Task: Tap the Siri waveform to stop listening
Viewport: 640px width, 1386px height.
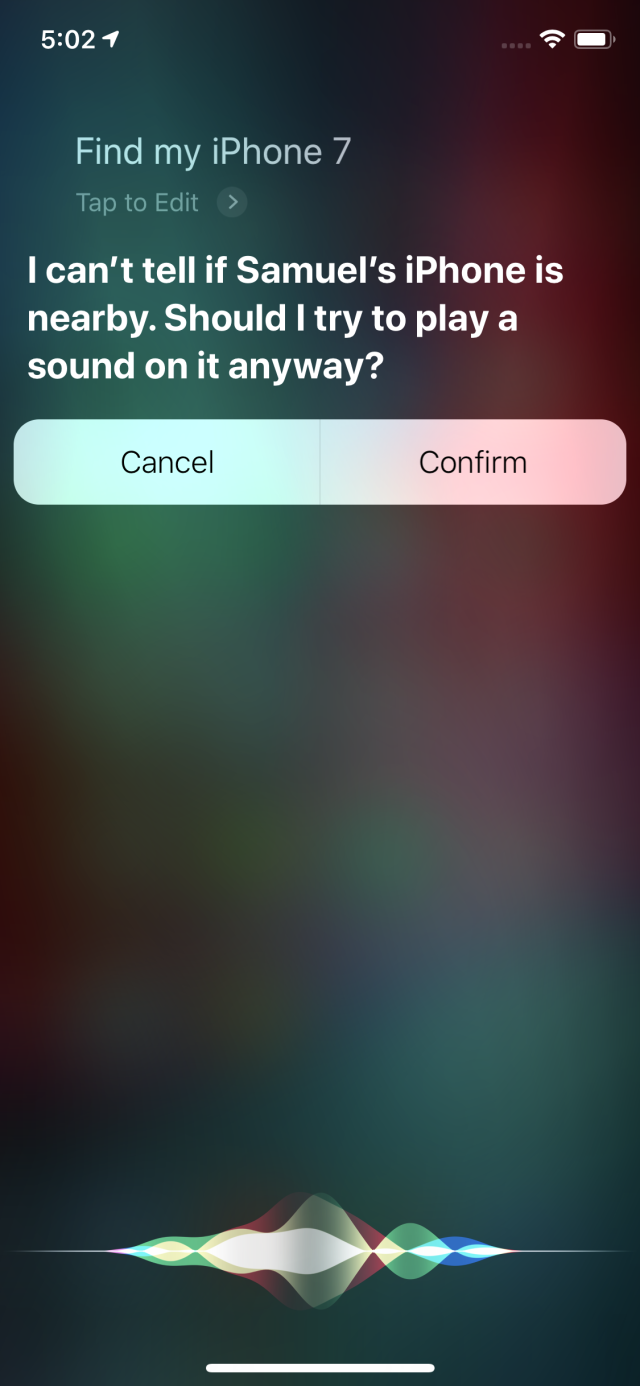Action: pos(319,1250)
